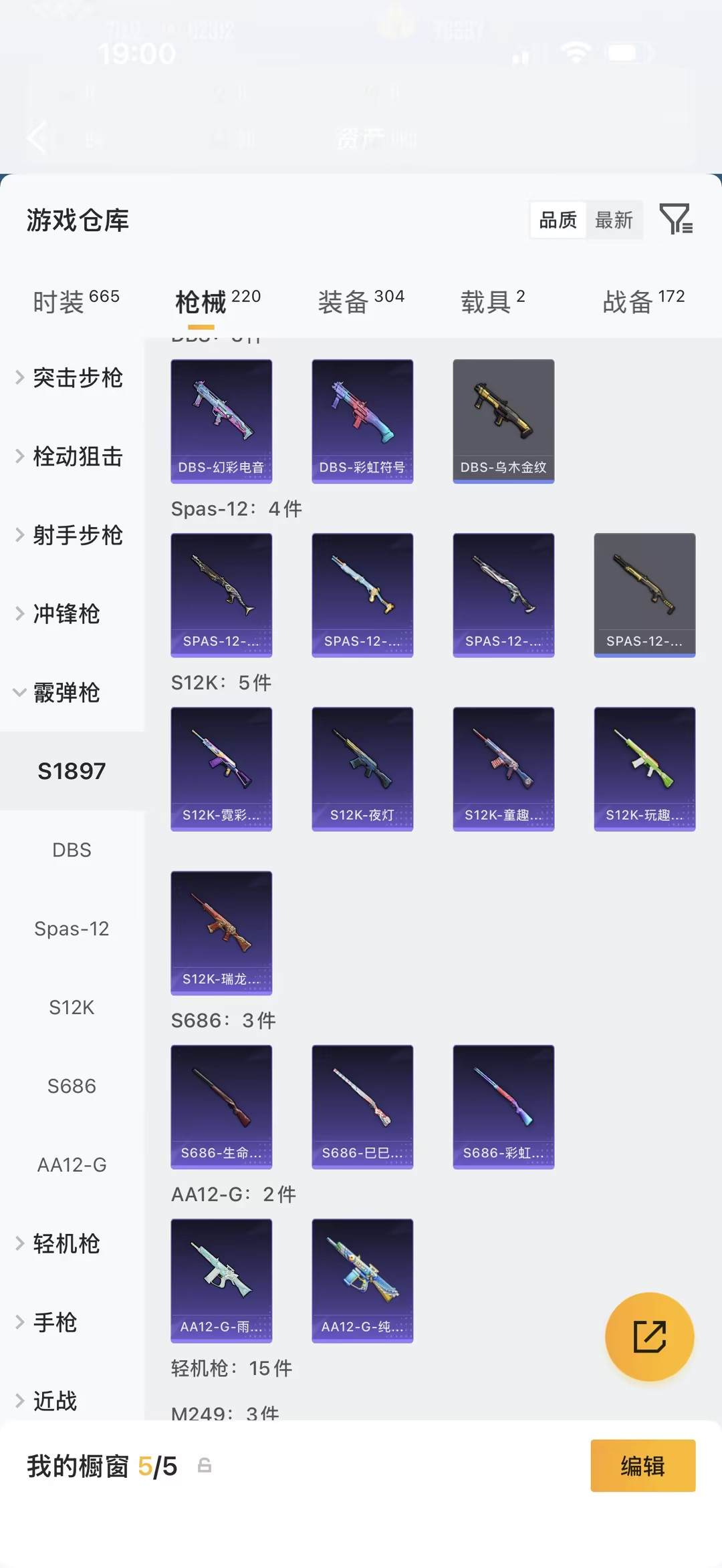This screenshot has width=722, height=1568.
Task: Switch to the 装备 tab
Action: click(x=360, y=301)
